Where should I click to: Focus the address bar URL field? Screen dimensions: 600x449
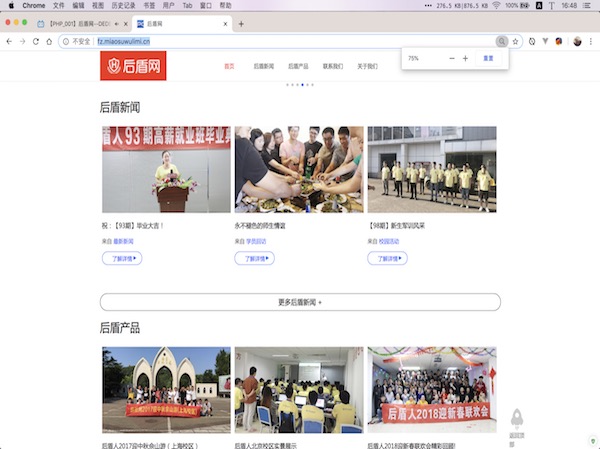pos(280,42)
